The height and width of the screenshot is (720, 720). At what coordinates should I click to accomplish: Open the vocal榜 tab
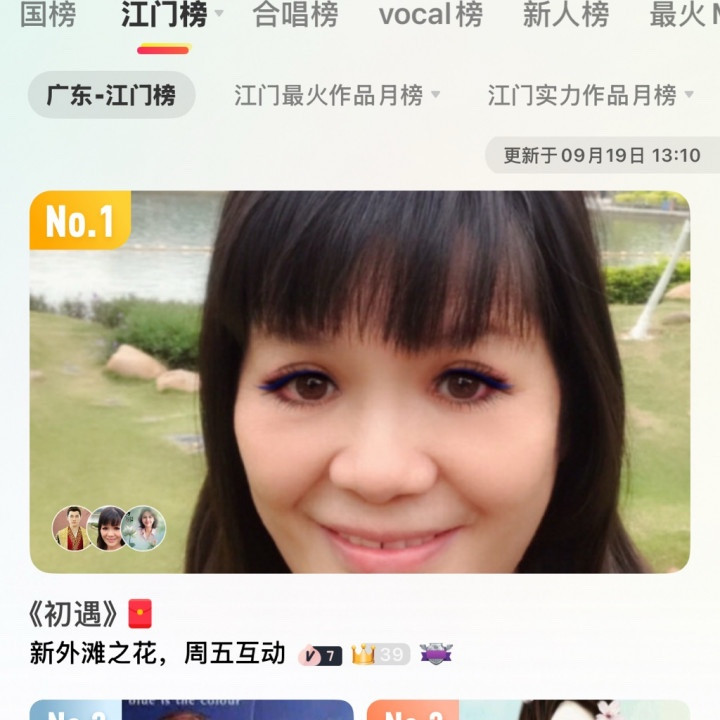(x=430, y=15)
